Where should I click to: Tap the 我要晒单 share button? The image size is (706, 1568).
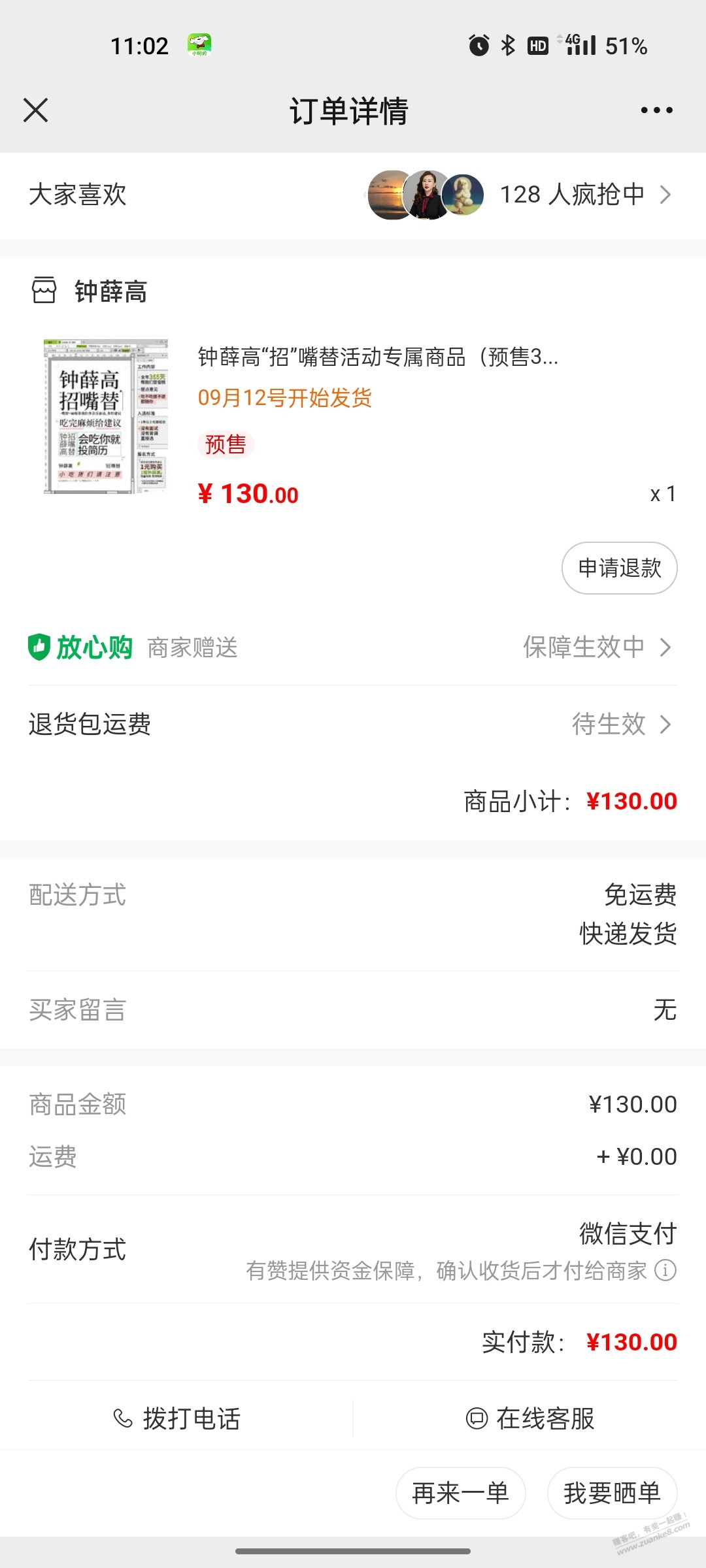[613, 1493]
